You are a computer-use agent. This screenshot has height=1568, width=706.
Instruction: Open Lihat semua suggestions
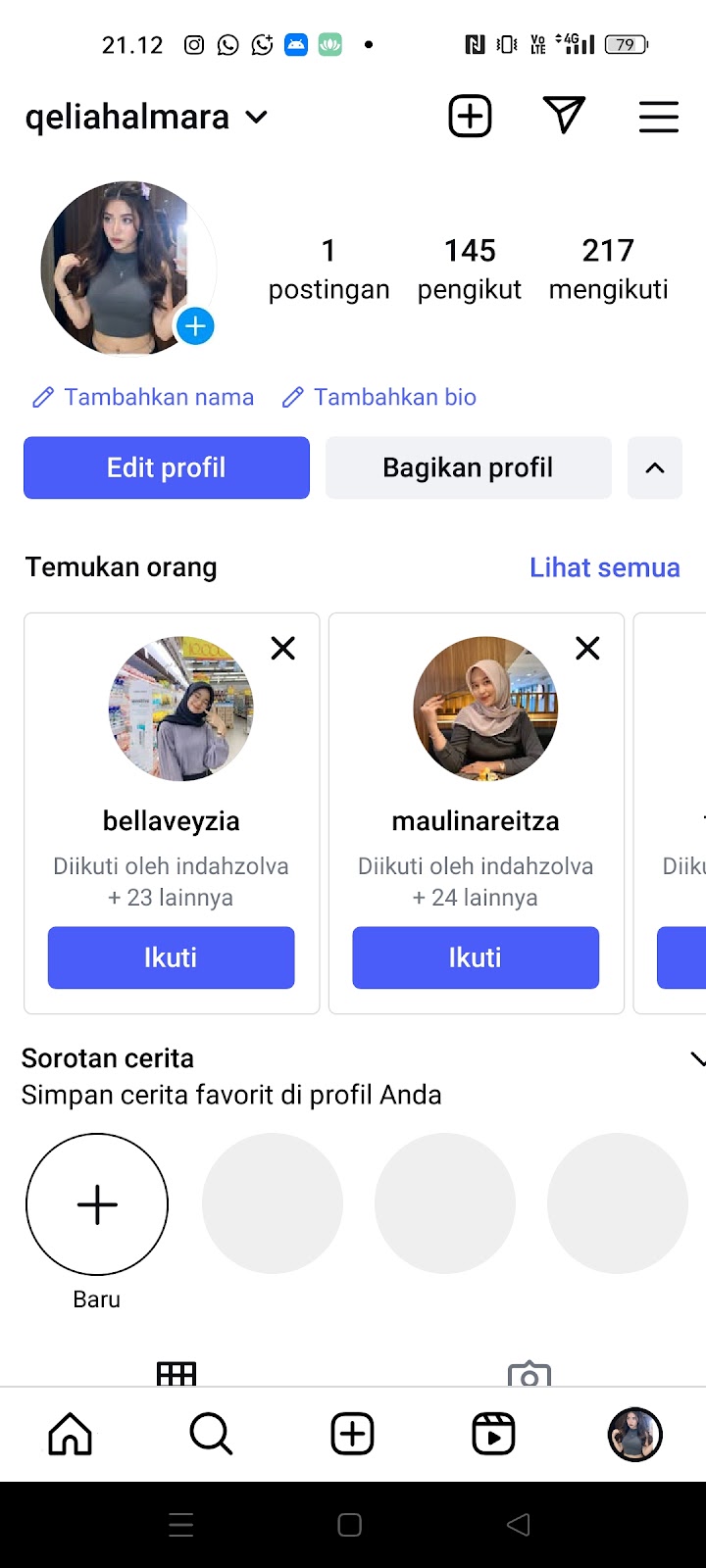tap(604, 567)
